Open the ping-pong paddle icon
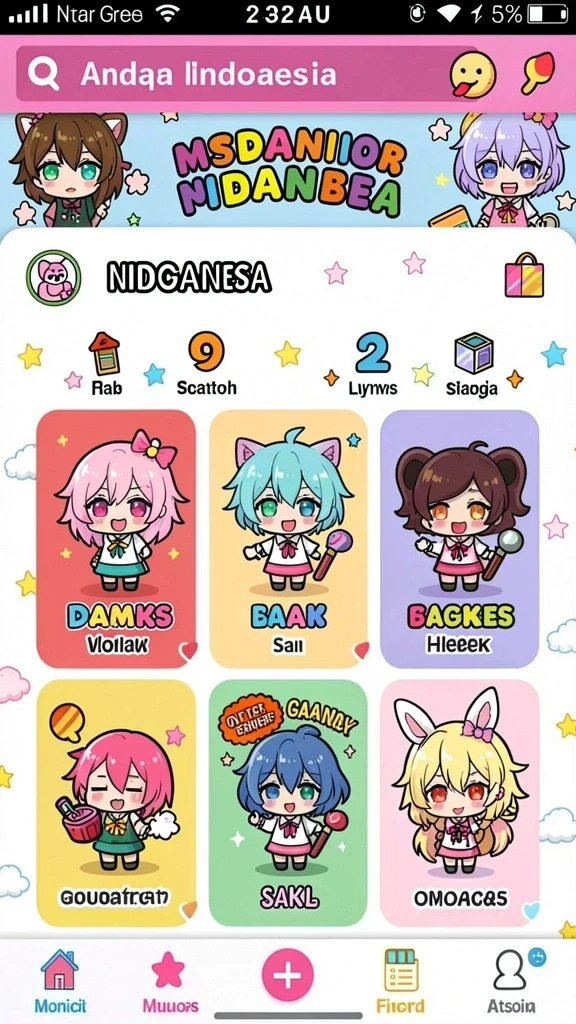Screen dimensions: 576x1024 [537, 72]
